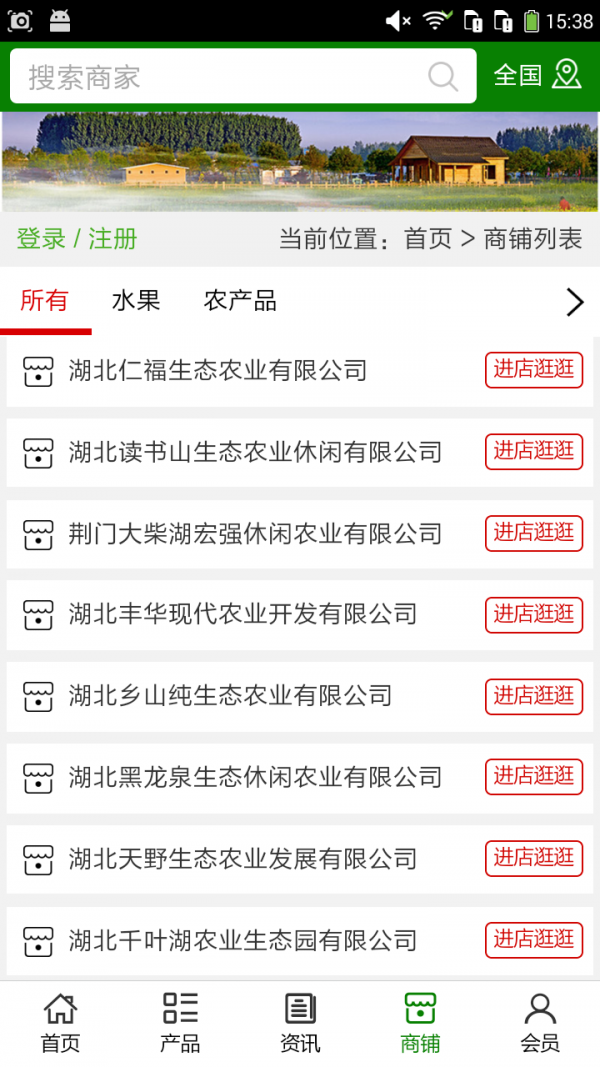Go to 首页 in the breadcrumb
This screenshot has width=600, height=1067.
click(x=428, y=239)
